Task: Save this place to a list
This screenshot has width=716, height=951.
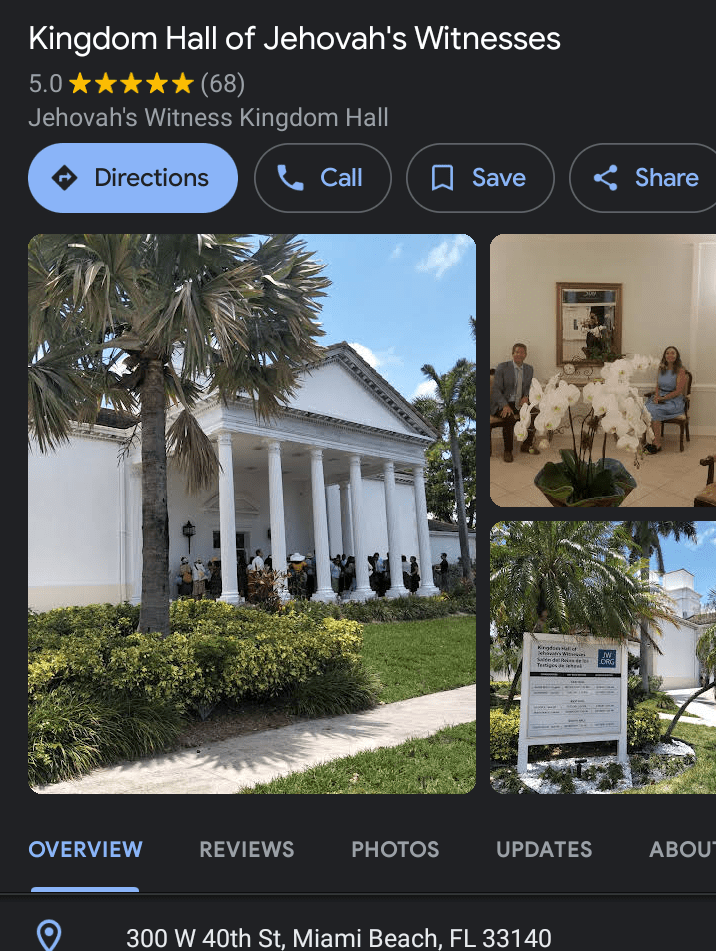Action: tap(480, 178)
